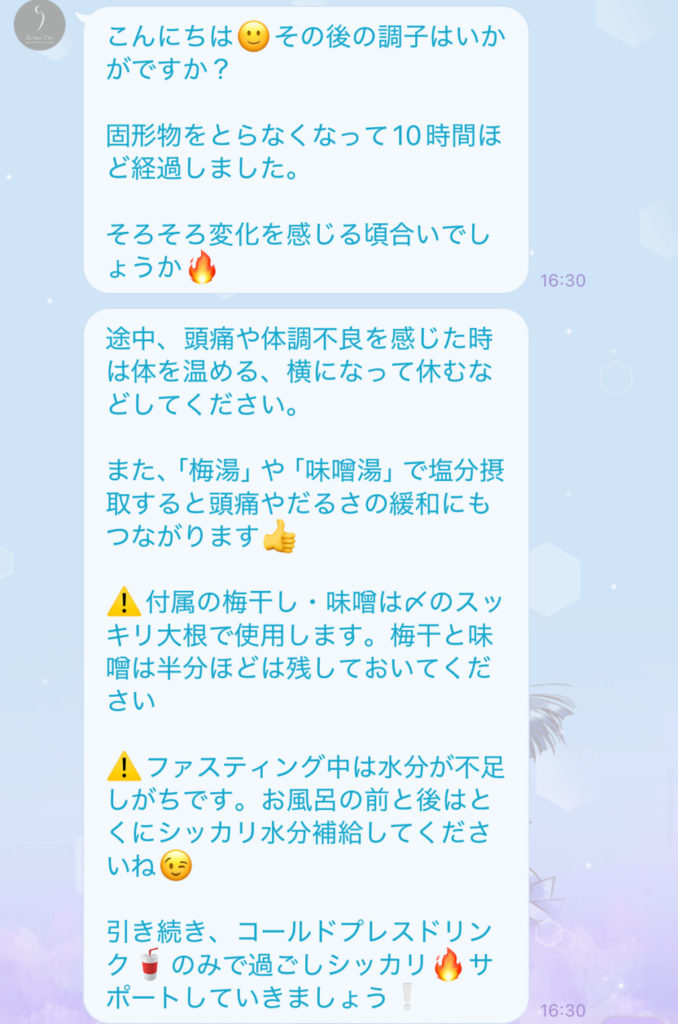
Task: Open the sender's profile avatar
Action: click(41, 27)
